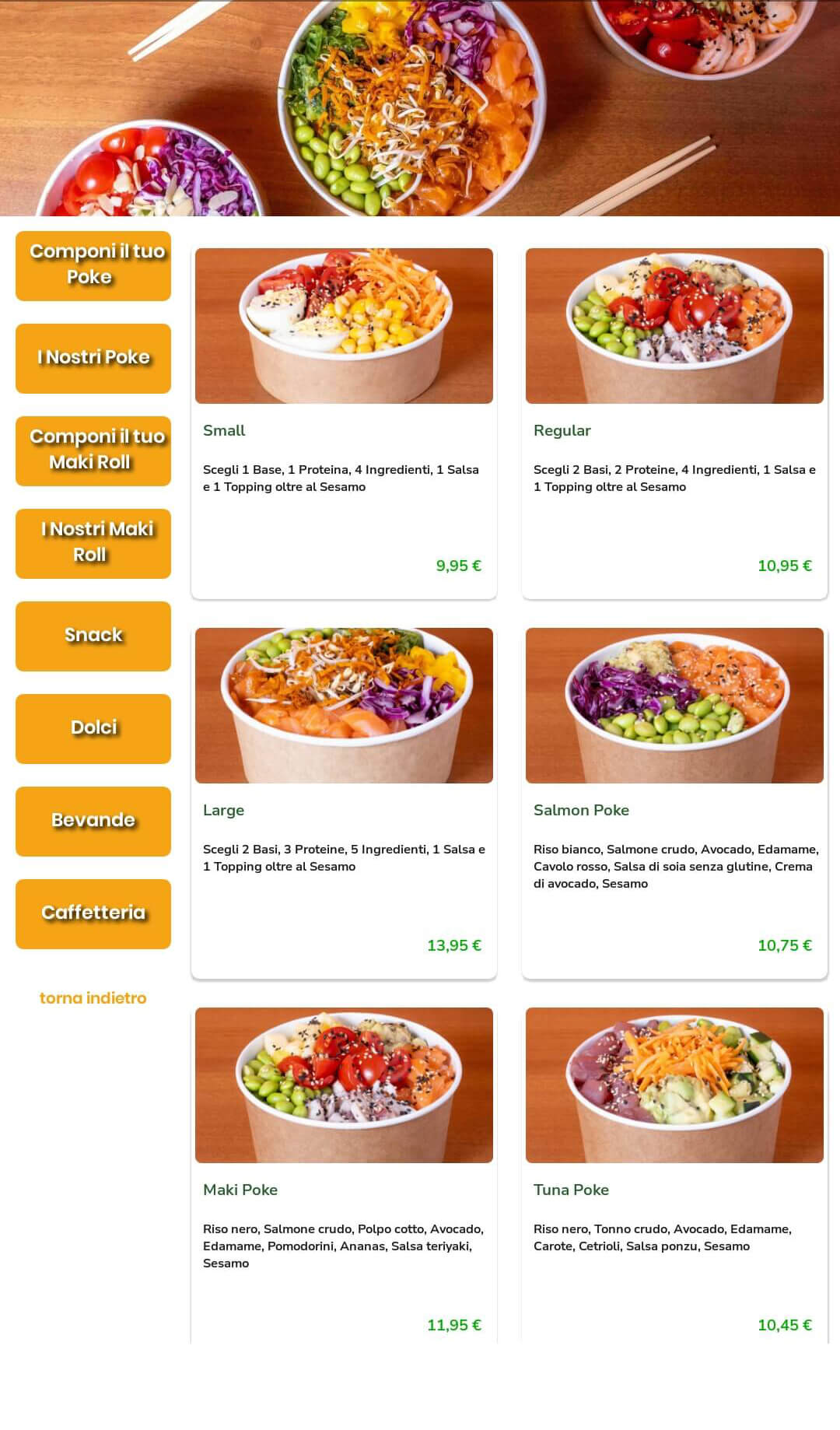Screen dimensions: 840x1430
Task: Open Componi il tuo Poke category
Action: click(x=93, y=265)
